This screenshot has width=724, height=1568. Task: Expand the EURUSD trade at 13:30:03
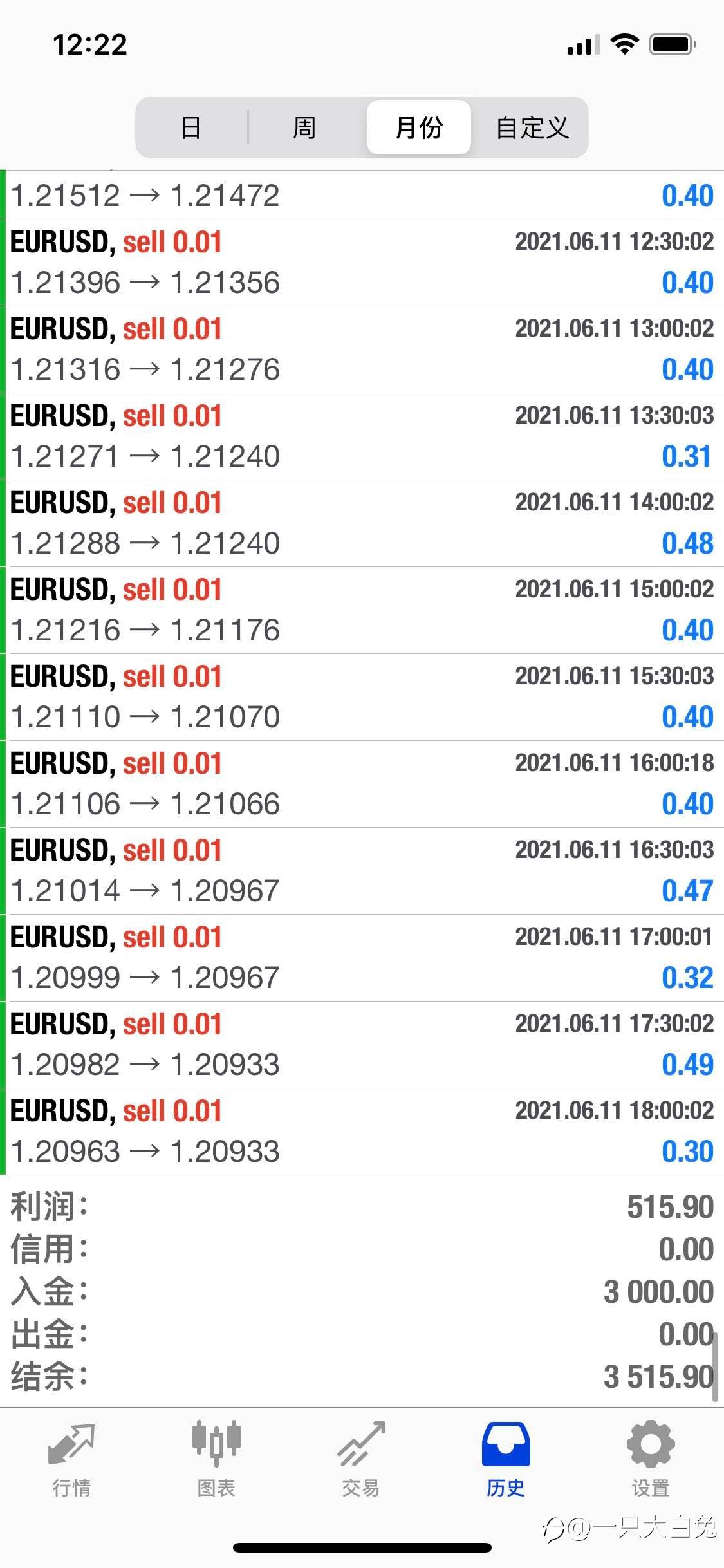coord(362,436)
